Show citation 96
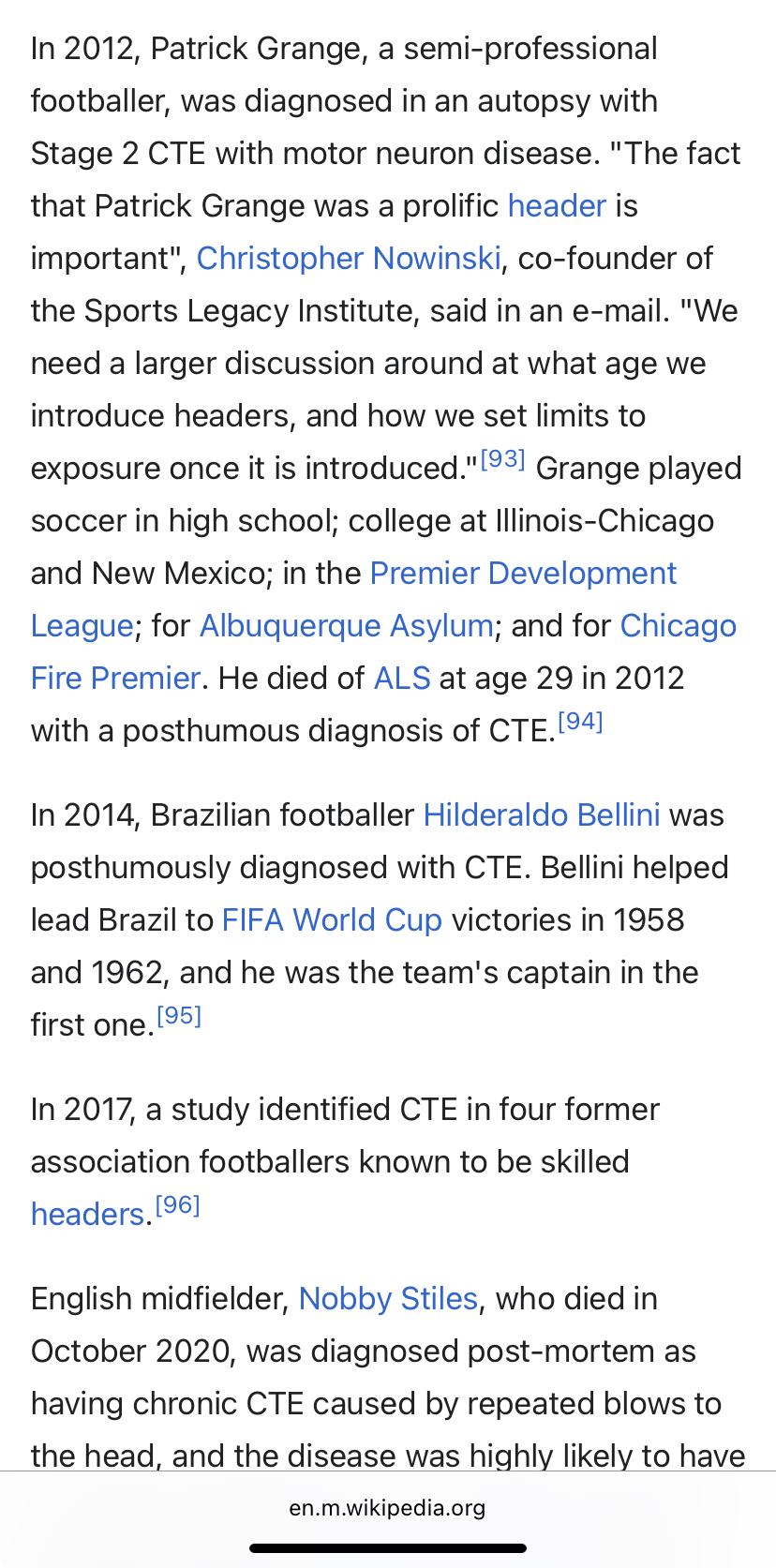The image size is (776, 1568). [x=177, y=1204]
